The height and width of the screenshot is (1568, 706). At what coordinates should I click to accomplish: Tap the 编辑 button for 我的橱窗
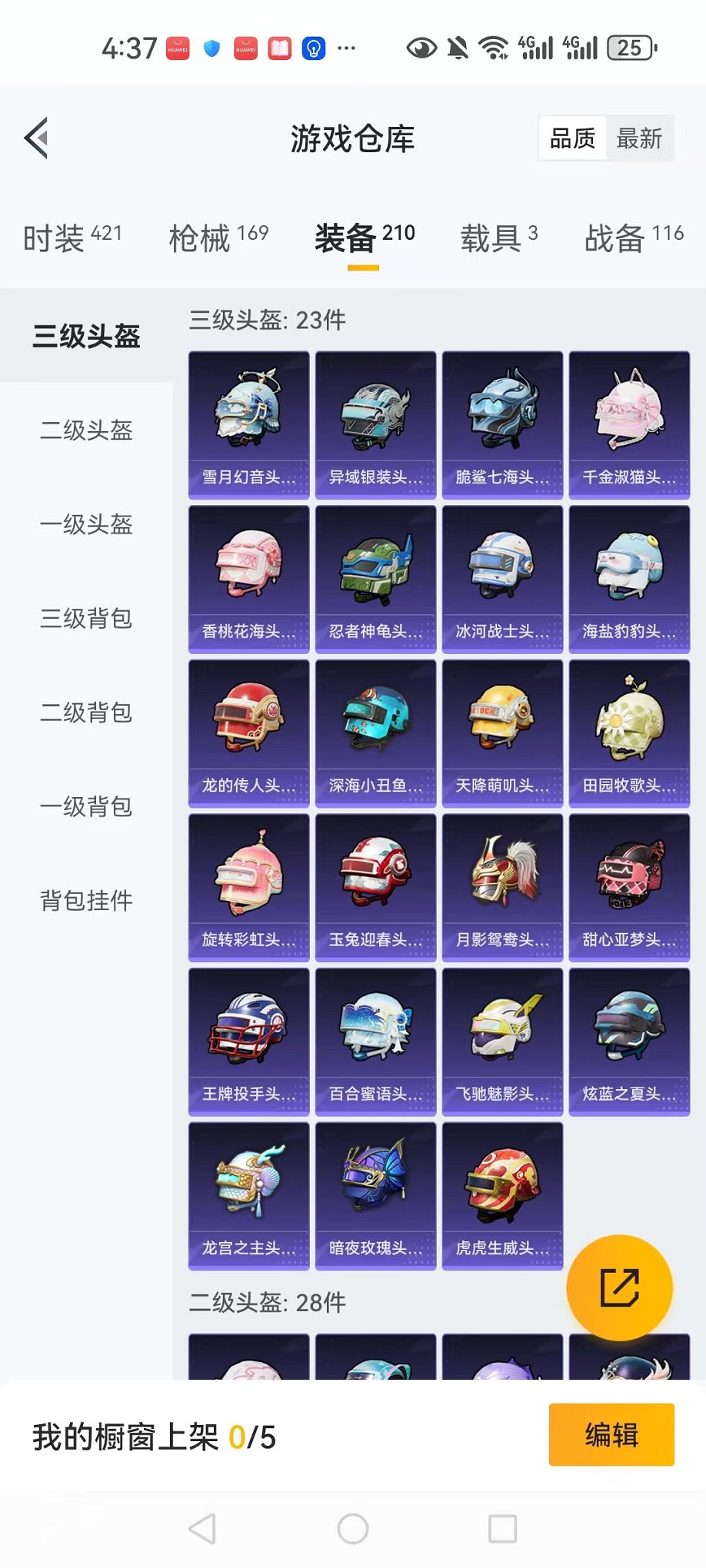pyautogui.click(x=611, y=1435)
